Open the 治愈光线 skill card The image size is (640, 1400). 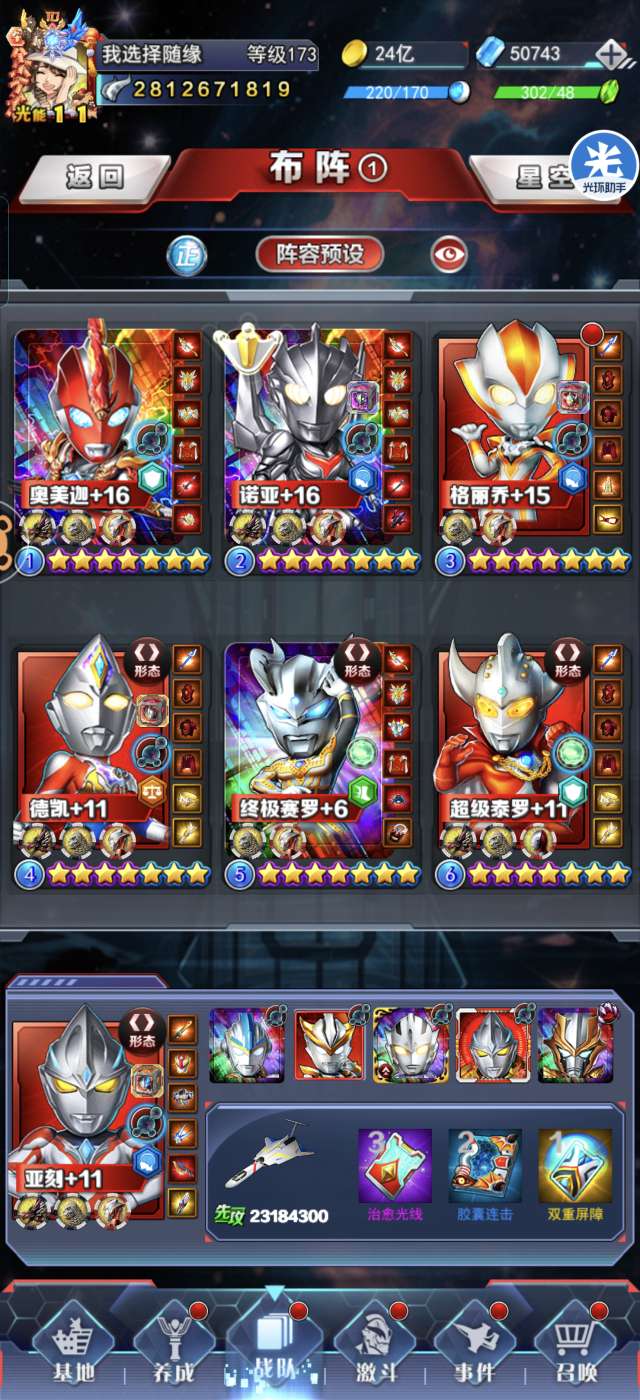click(x=395, y=1175)
